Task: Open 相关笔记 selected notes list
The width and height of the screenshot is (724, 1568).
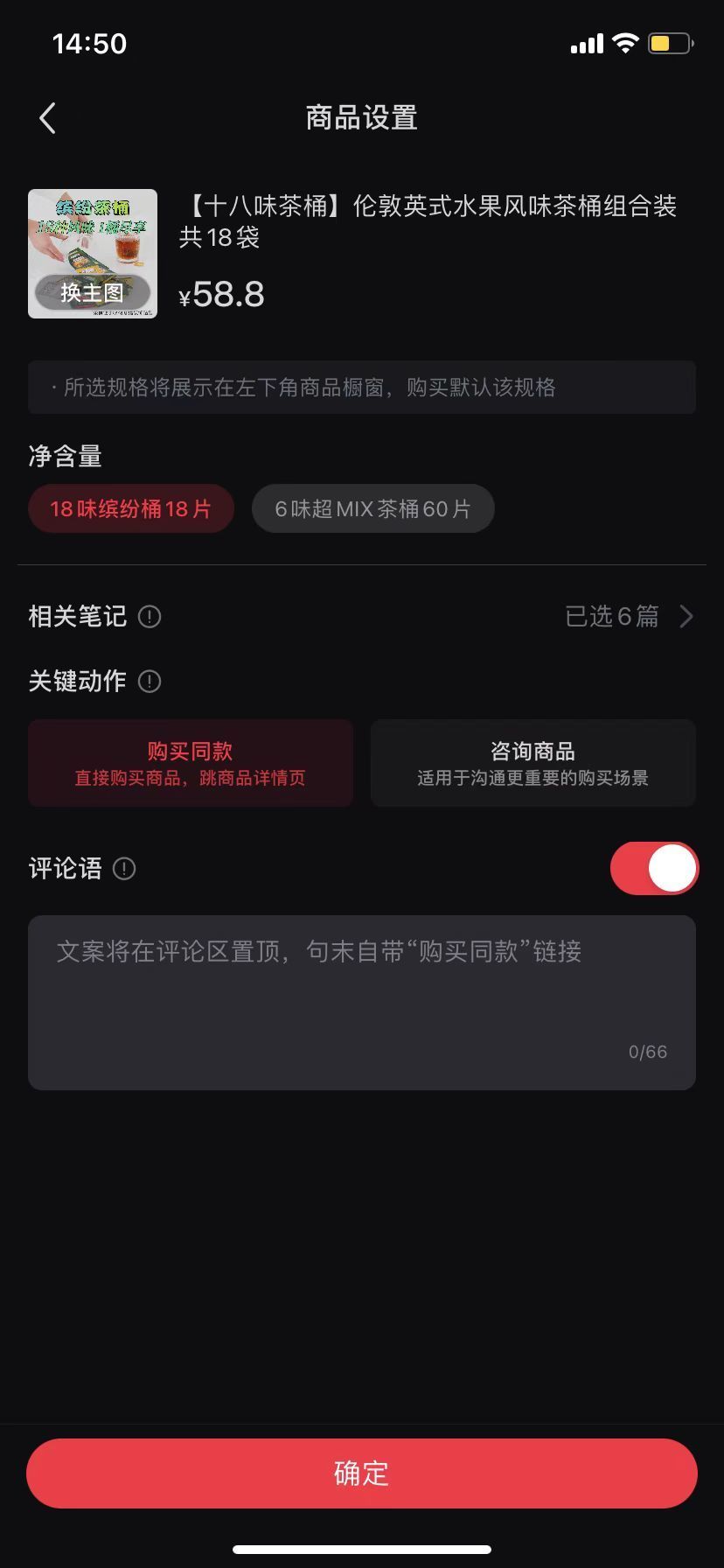Action: coord(630,617)
